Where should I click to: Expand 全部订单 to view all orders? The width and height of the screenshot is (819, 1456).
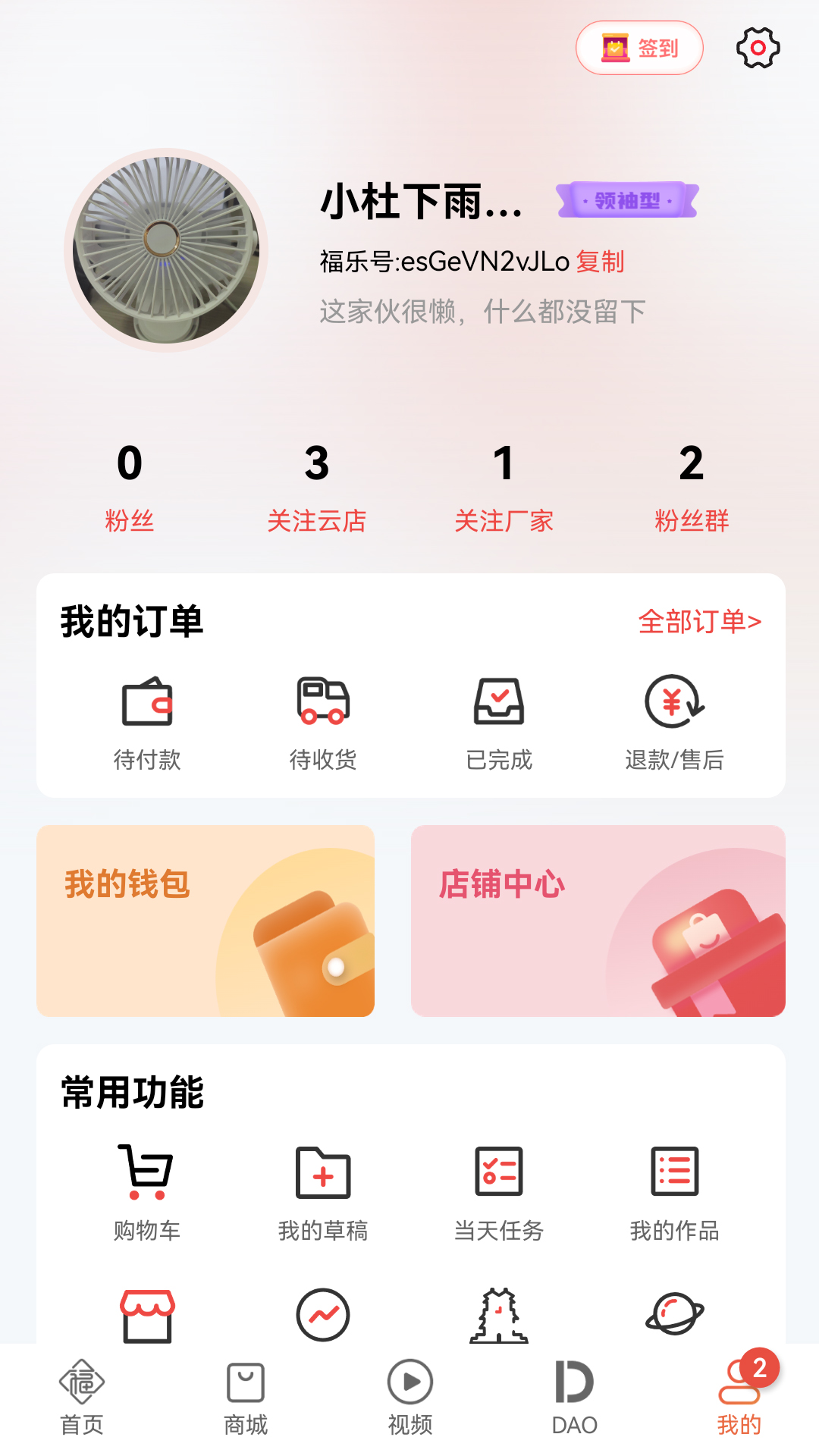point(701,622)
